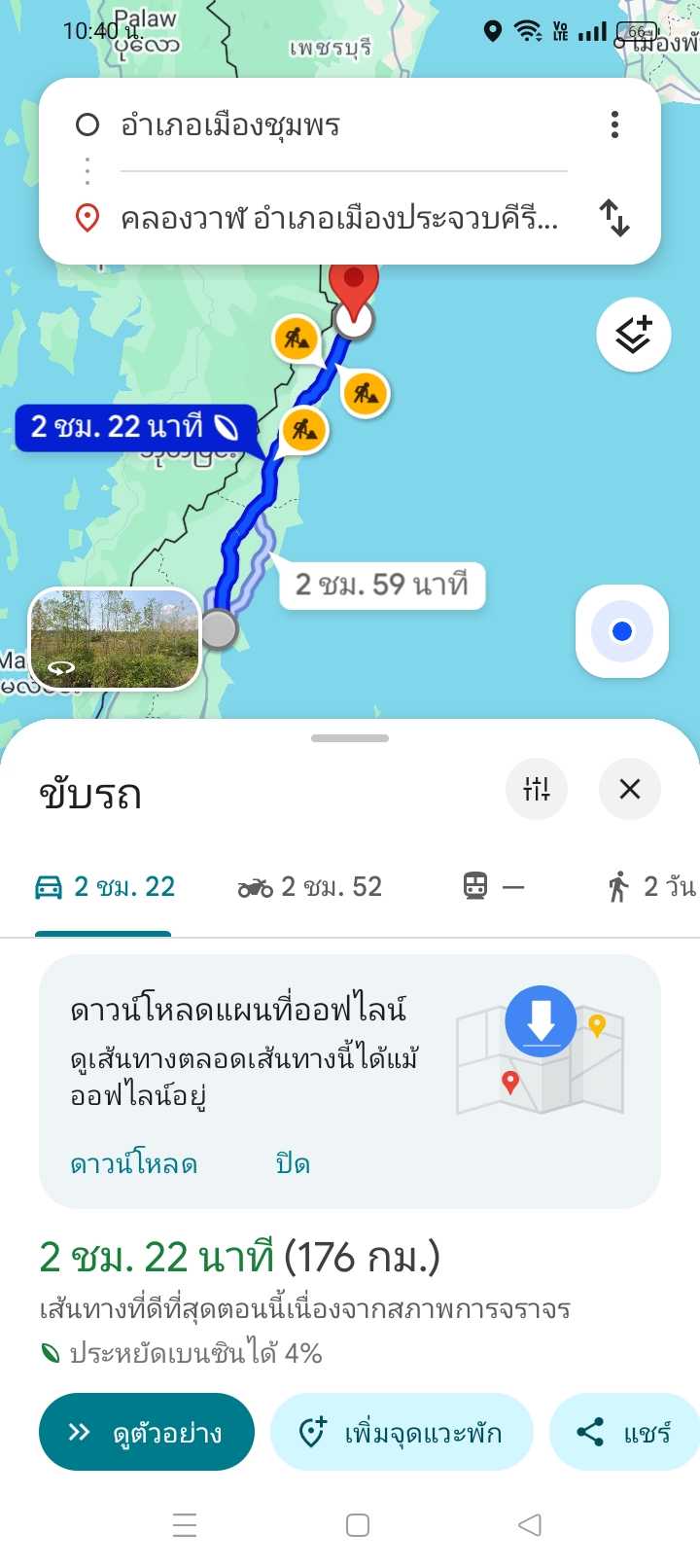The height and width of the screenshot is (1568, 700).
Task: Edit the destination คลองวาฬ field
Action: (338, 218)
